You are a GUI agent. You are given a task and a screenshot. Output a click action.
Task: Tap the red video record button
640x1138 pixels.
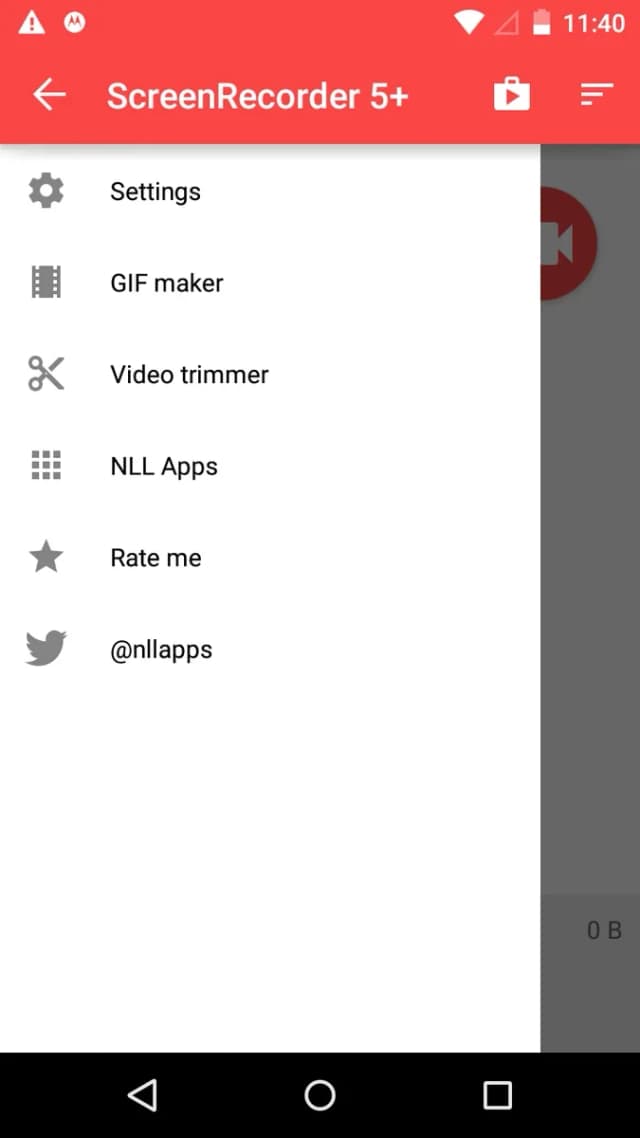point(569,243)
